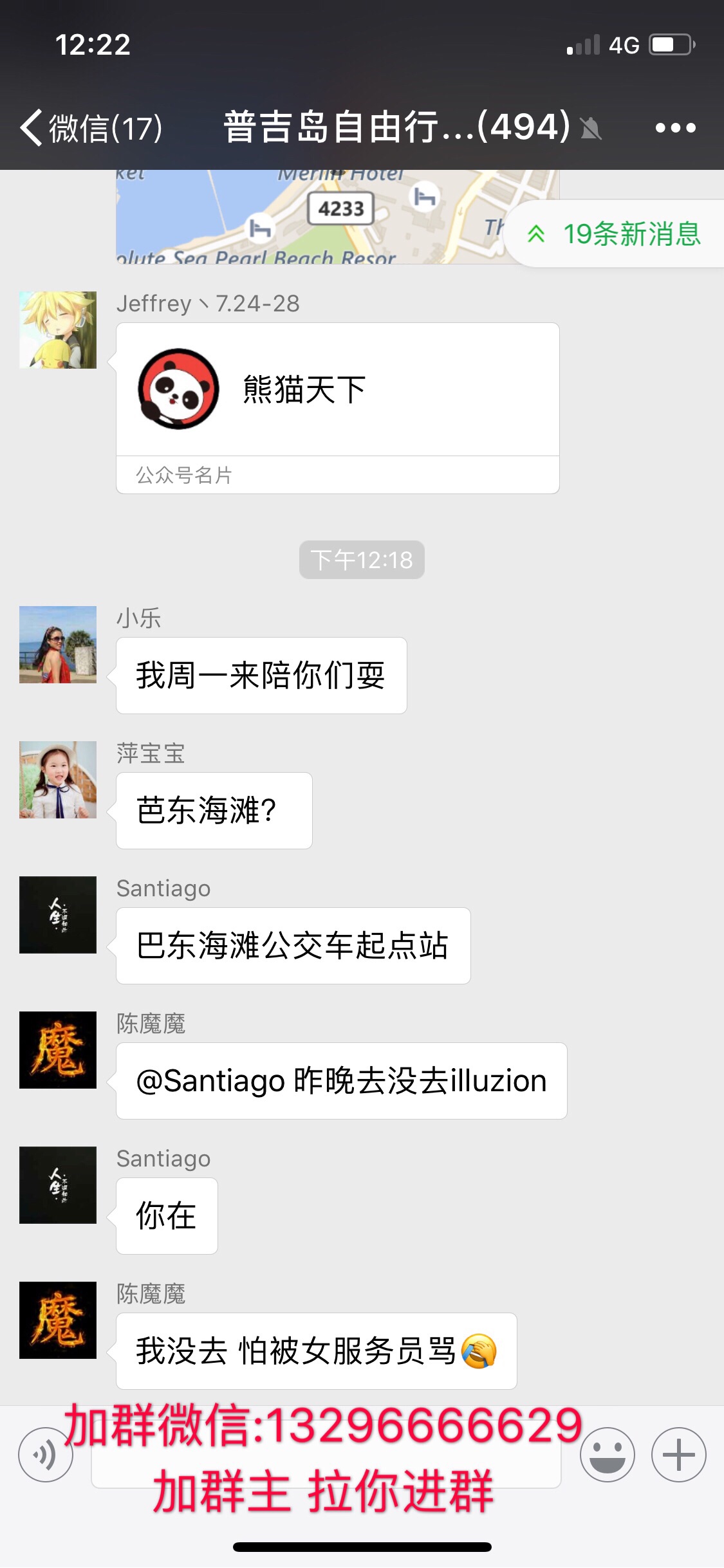
Task: Open the group chat details menu
Action: click(675, 127)
